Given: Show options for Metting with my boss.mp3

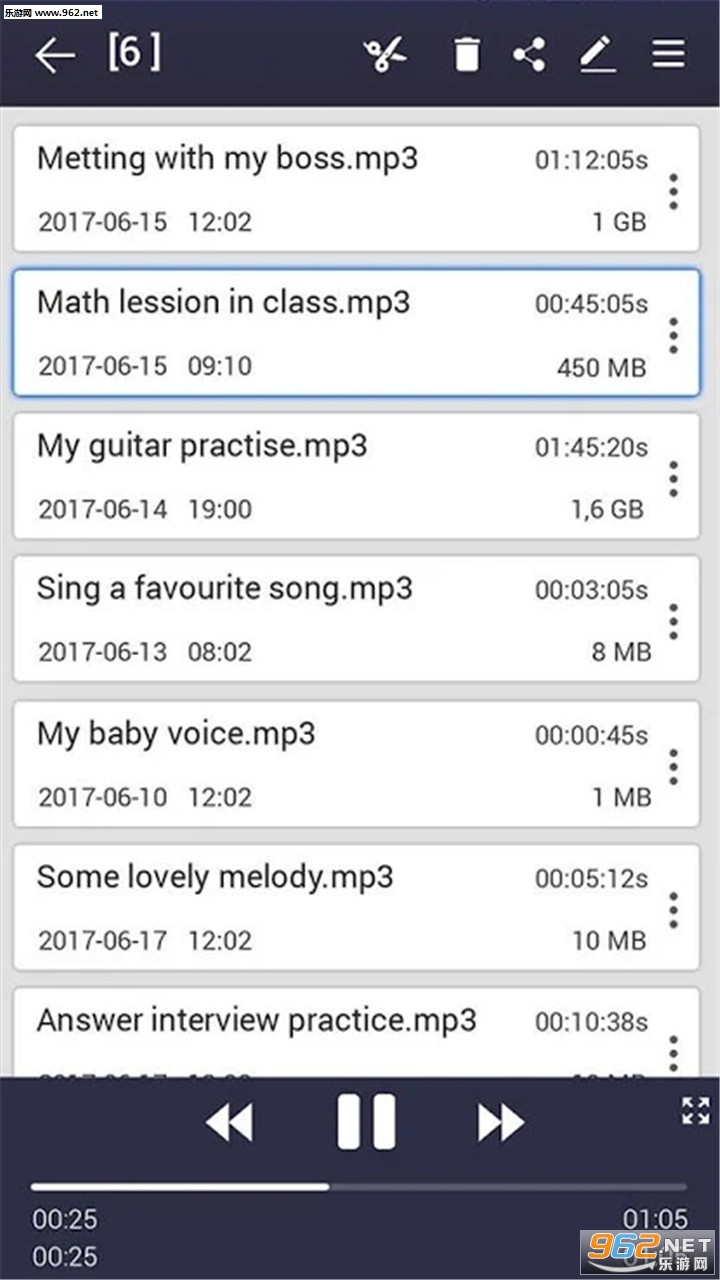Looking at the screenshot, I should (674, 191).
